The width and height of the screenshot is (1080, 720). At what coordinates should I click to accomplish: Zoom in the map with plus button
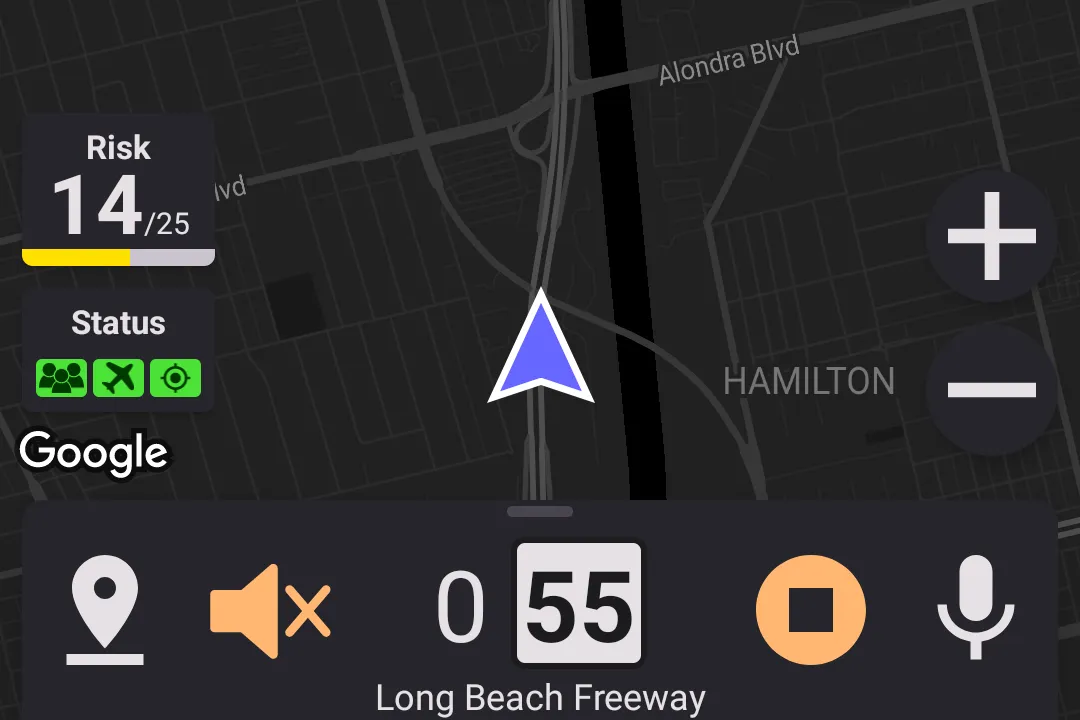click(991, 237)
